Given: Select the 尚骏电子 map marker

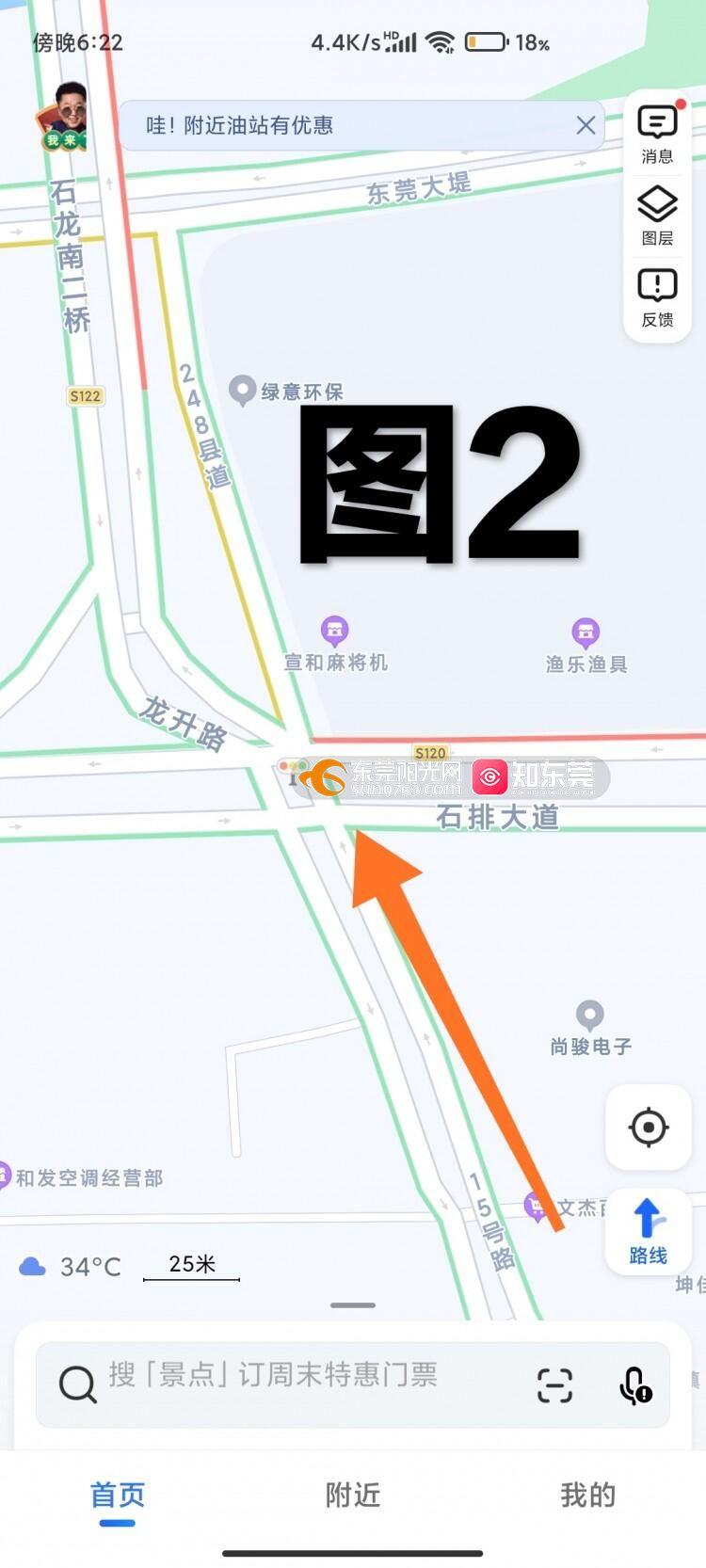Looking at the screenshot, I should tap(590, 1015).
